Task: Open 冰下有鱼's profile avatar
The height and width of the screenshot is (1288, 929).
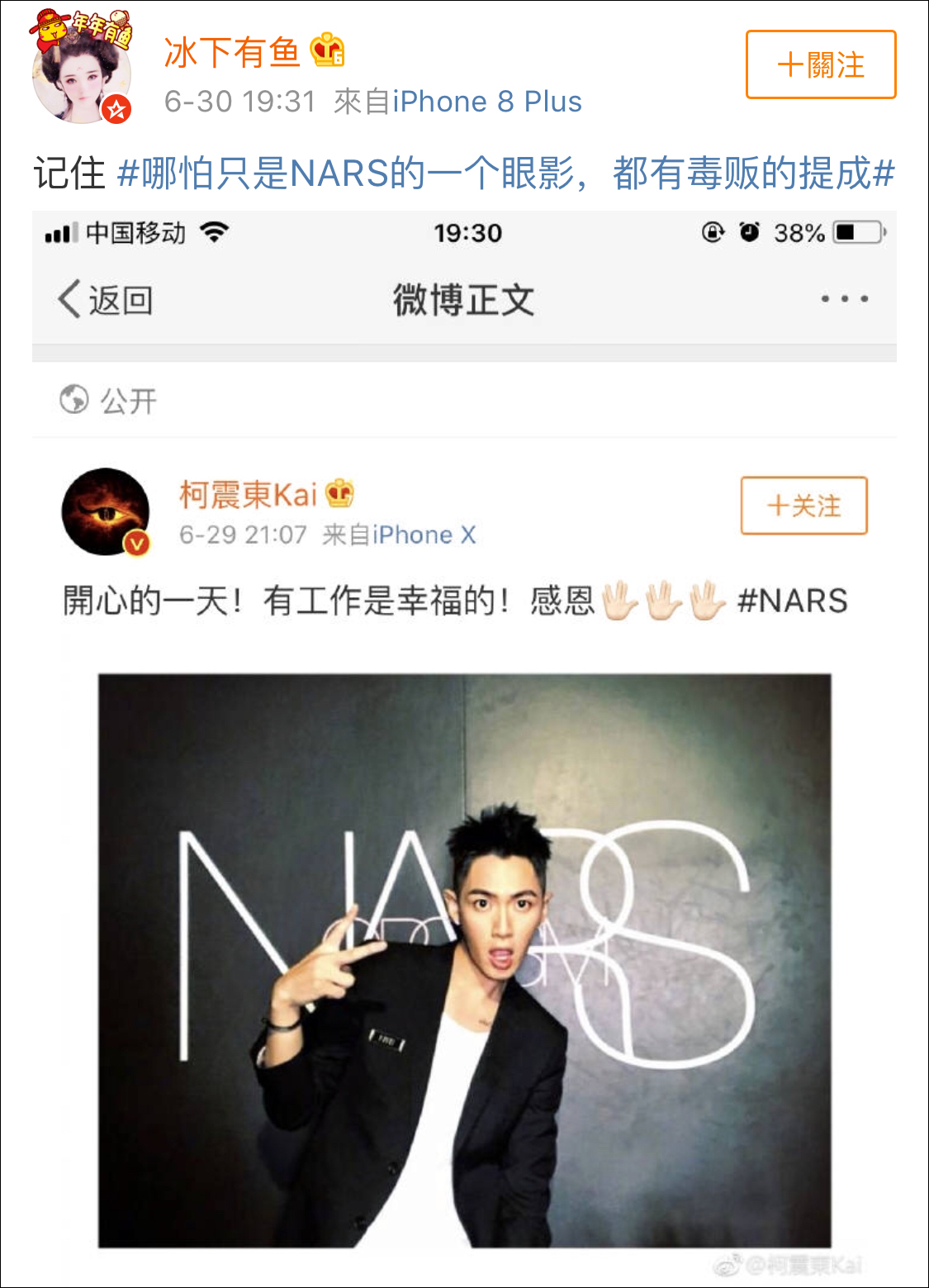Action: point(82,73)
